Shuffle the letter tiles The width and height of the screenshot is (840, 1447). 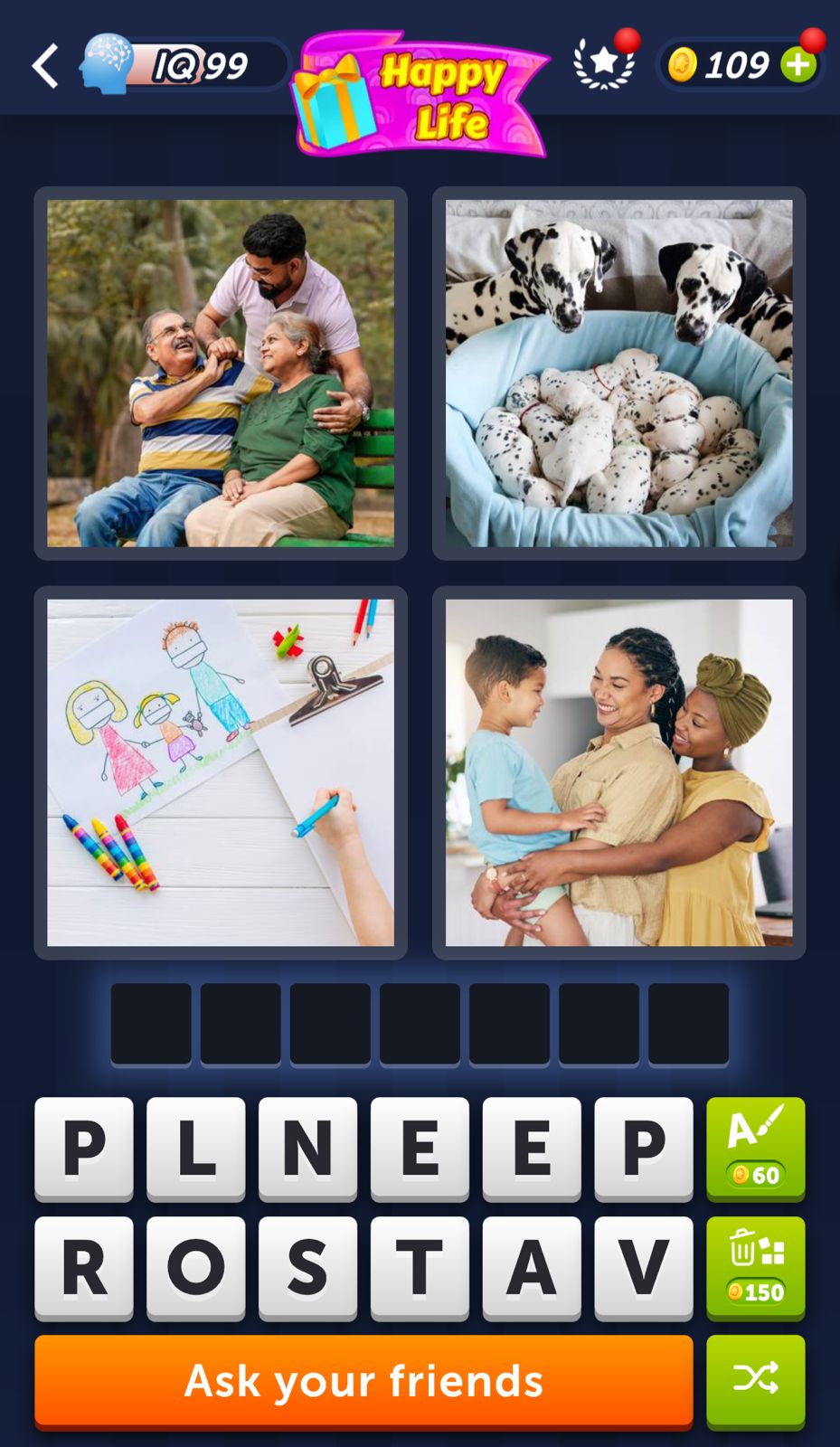pos(755,1380)
